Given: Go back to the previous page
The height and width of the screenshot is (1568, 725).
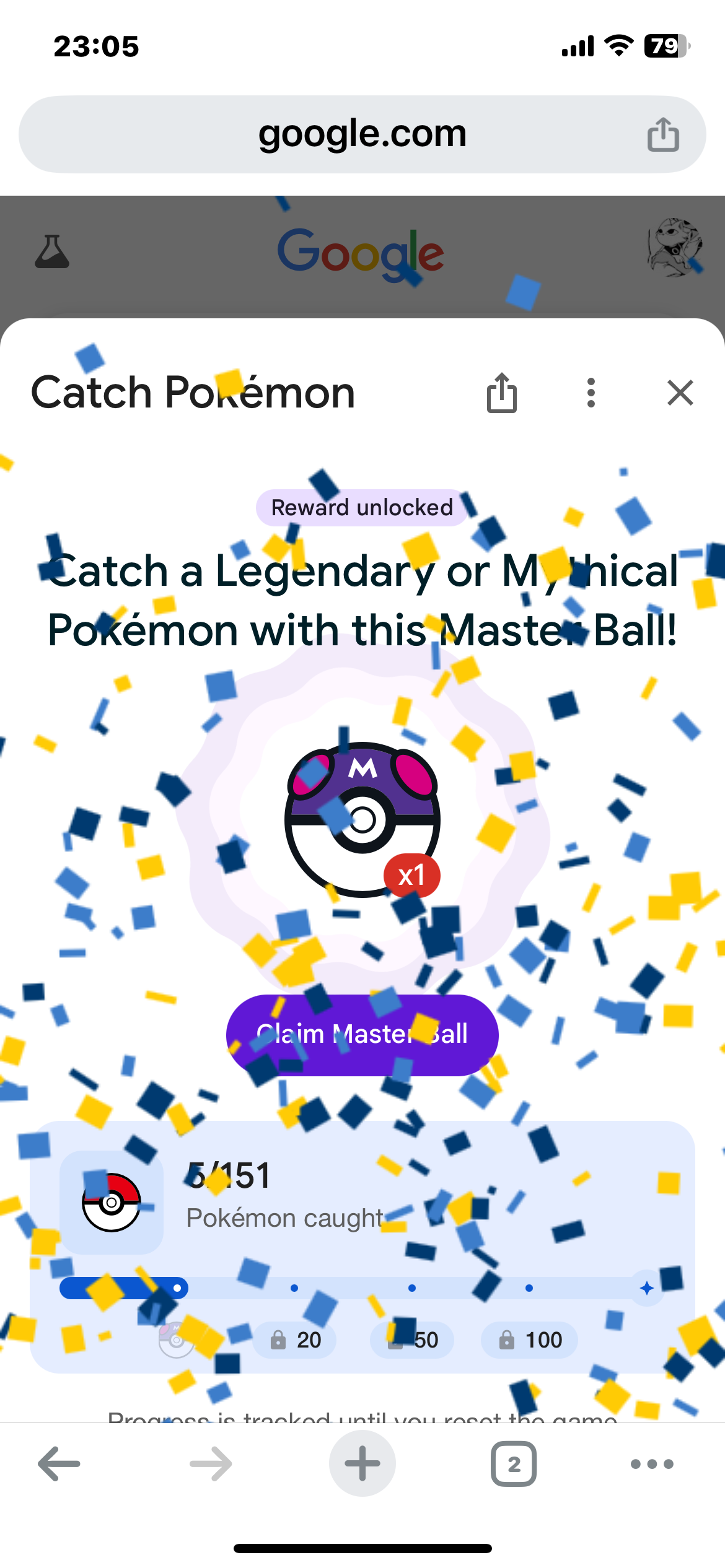Looking at the screenshot, I should [59, 1464].
